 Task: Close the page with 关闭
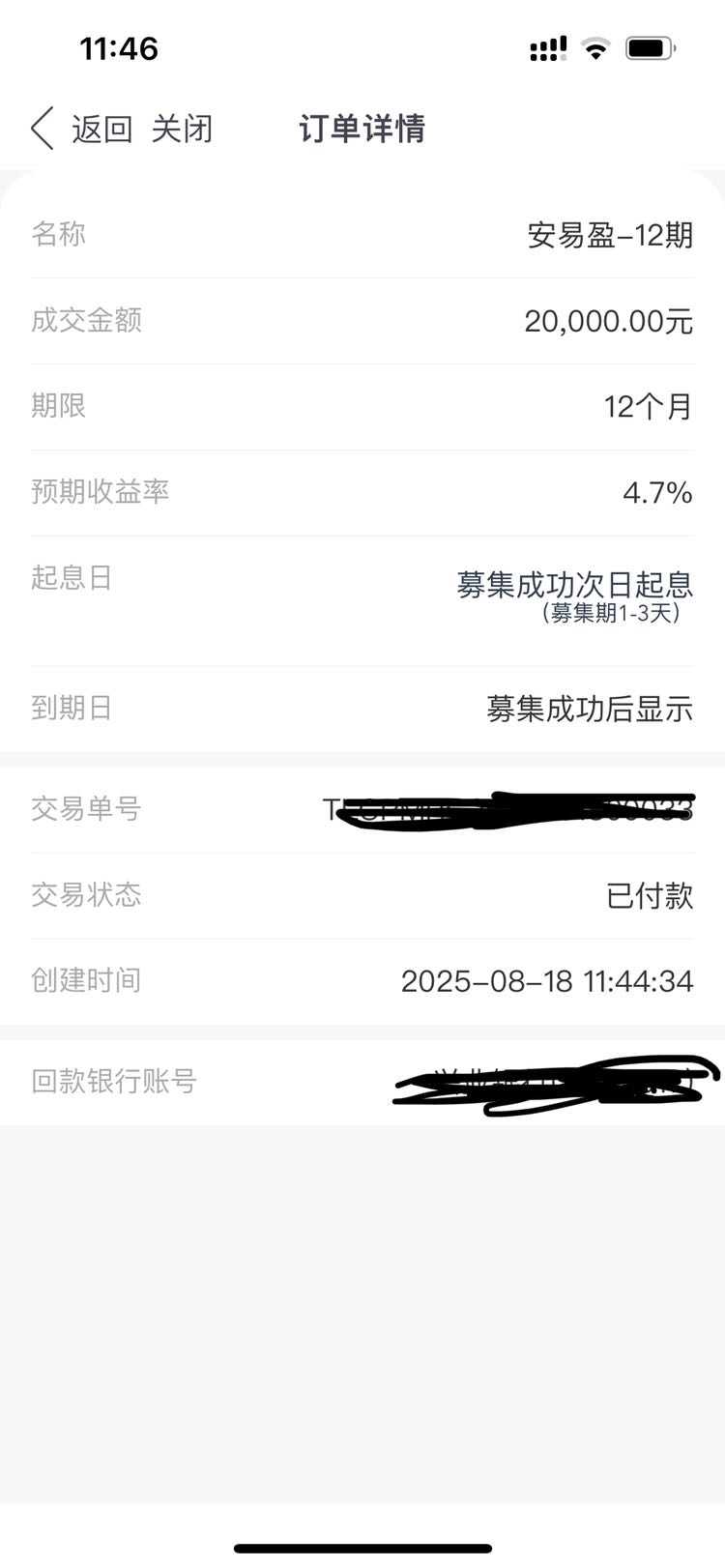pos(182,129)
